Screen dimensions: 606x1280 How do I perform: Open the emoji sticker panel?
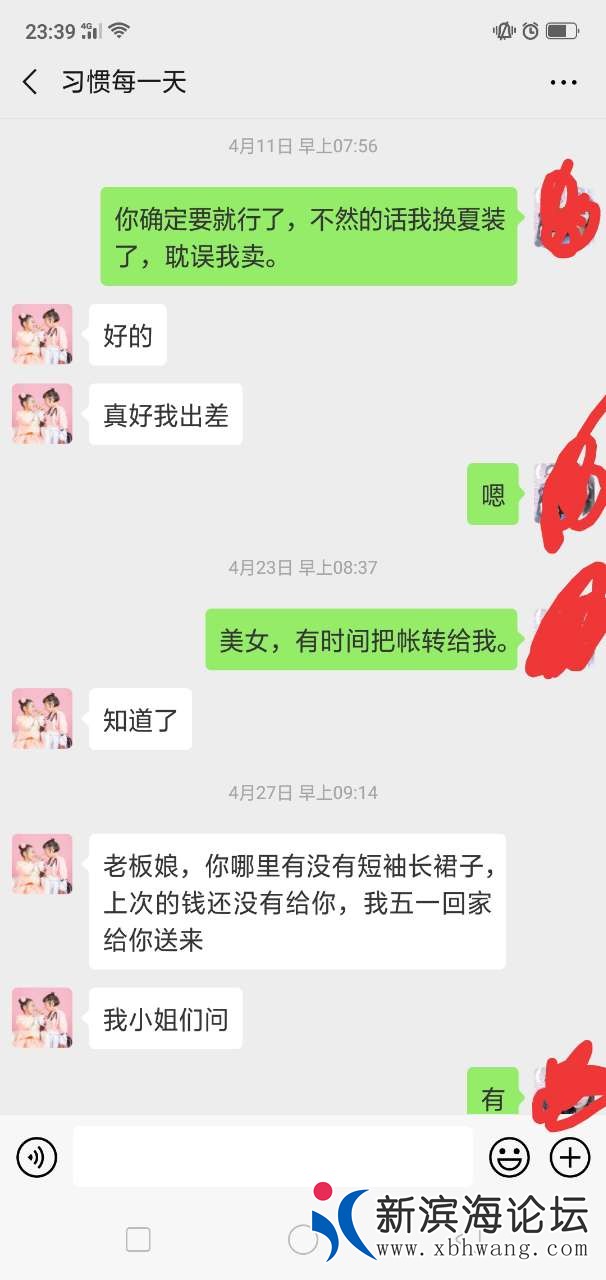[509, 1158]
